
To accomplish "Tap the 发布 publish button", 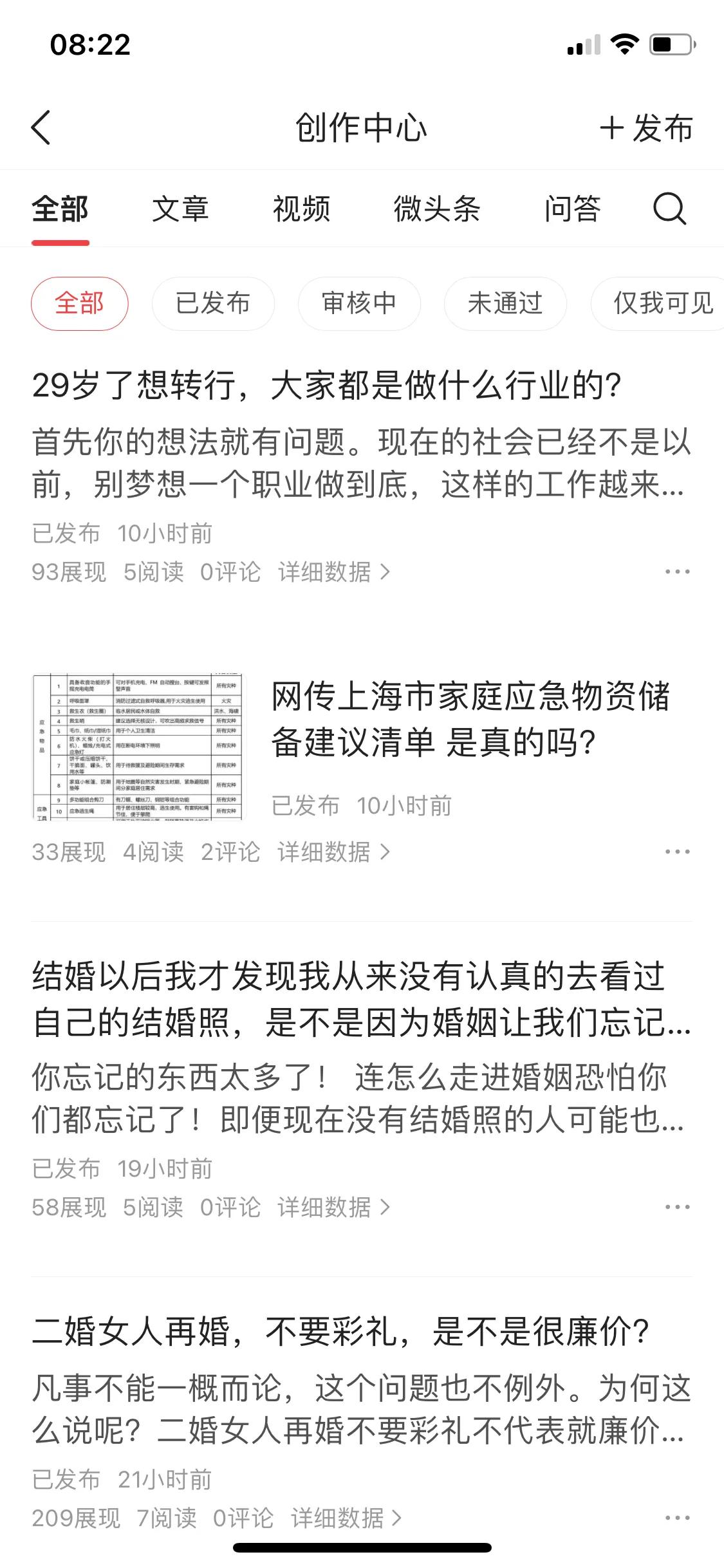I will click(647, 127).
